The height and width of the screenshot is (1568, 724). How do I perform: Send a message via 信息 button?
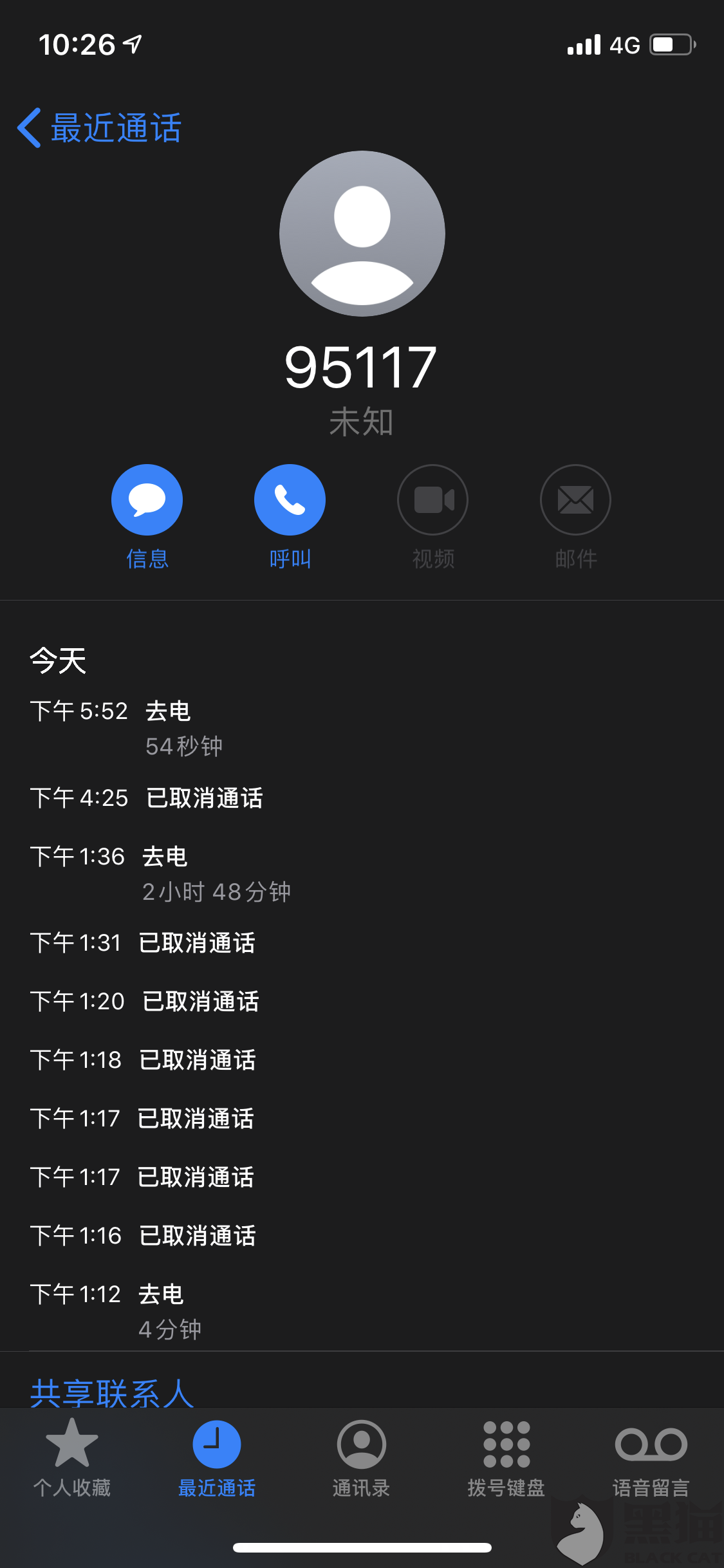pyautogui.click(x=147, y=500)
